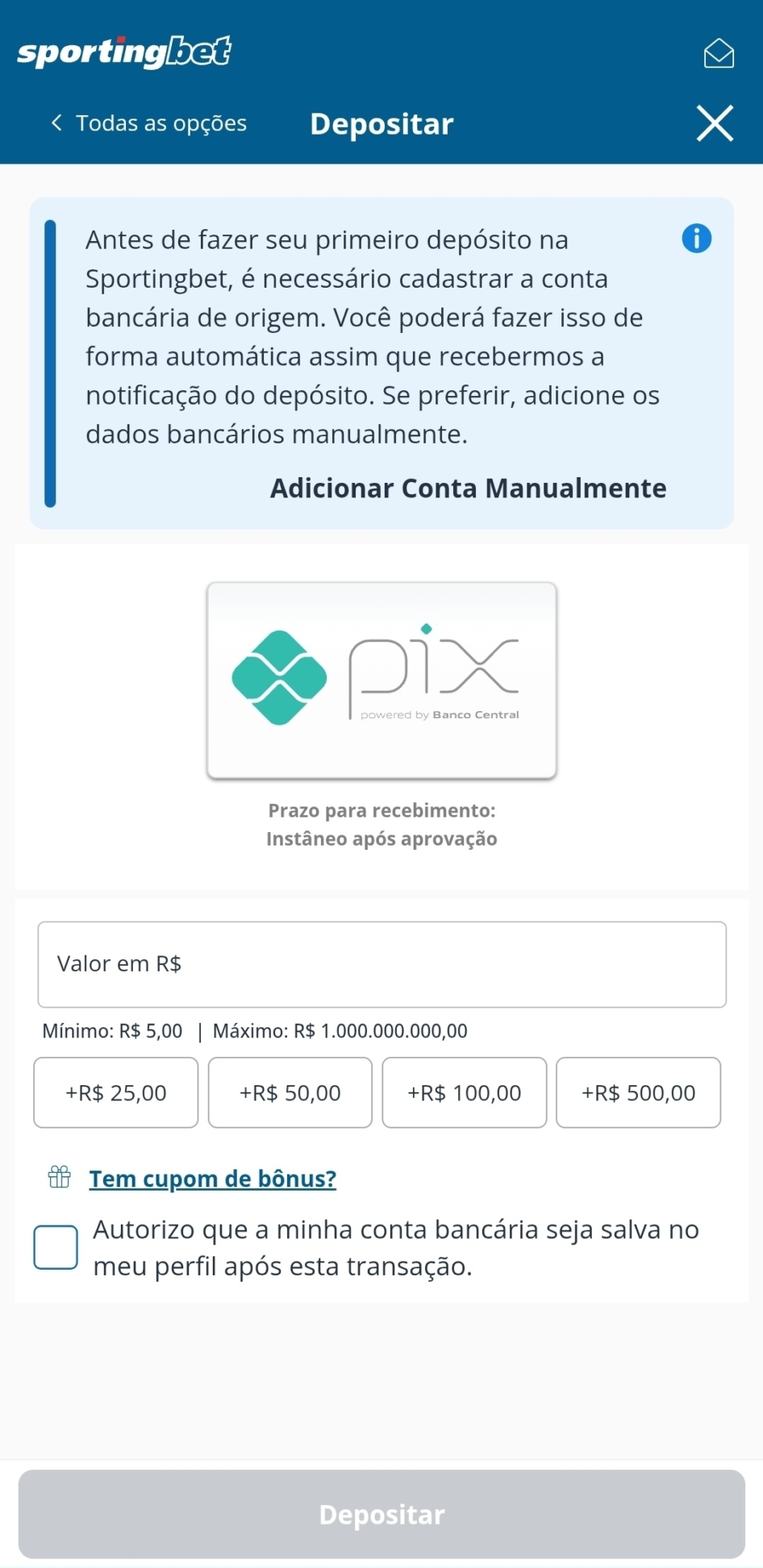Image resolution: width=763 pixels, height=1568 pixels.
Task: Open Tem cupom de bônus link
Action: coord(212,1178)
